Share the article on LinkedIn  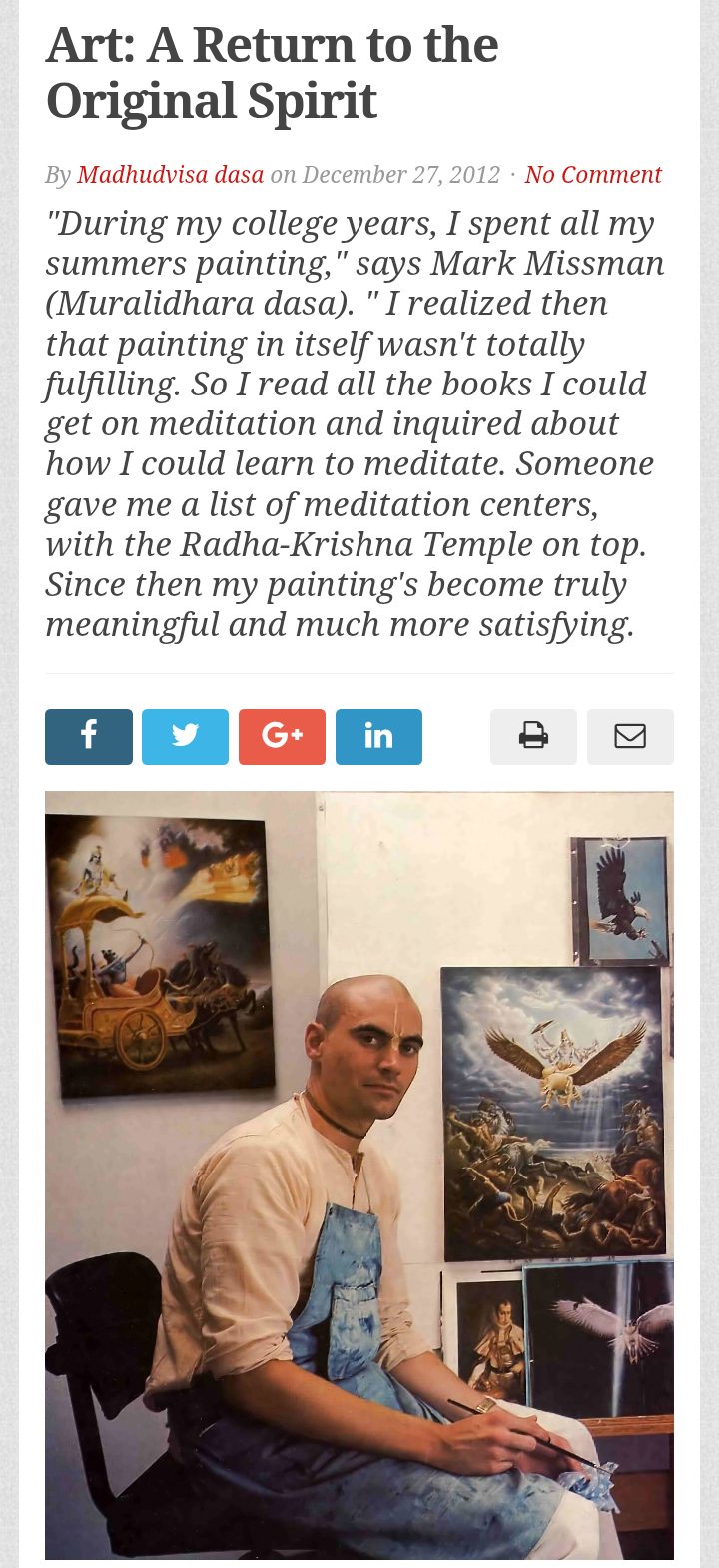pyautogui.click(x=378, y=737)
